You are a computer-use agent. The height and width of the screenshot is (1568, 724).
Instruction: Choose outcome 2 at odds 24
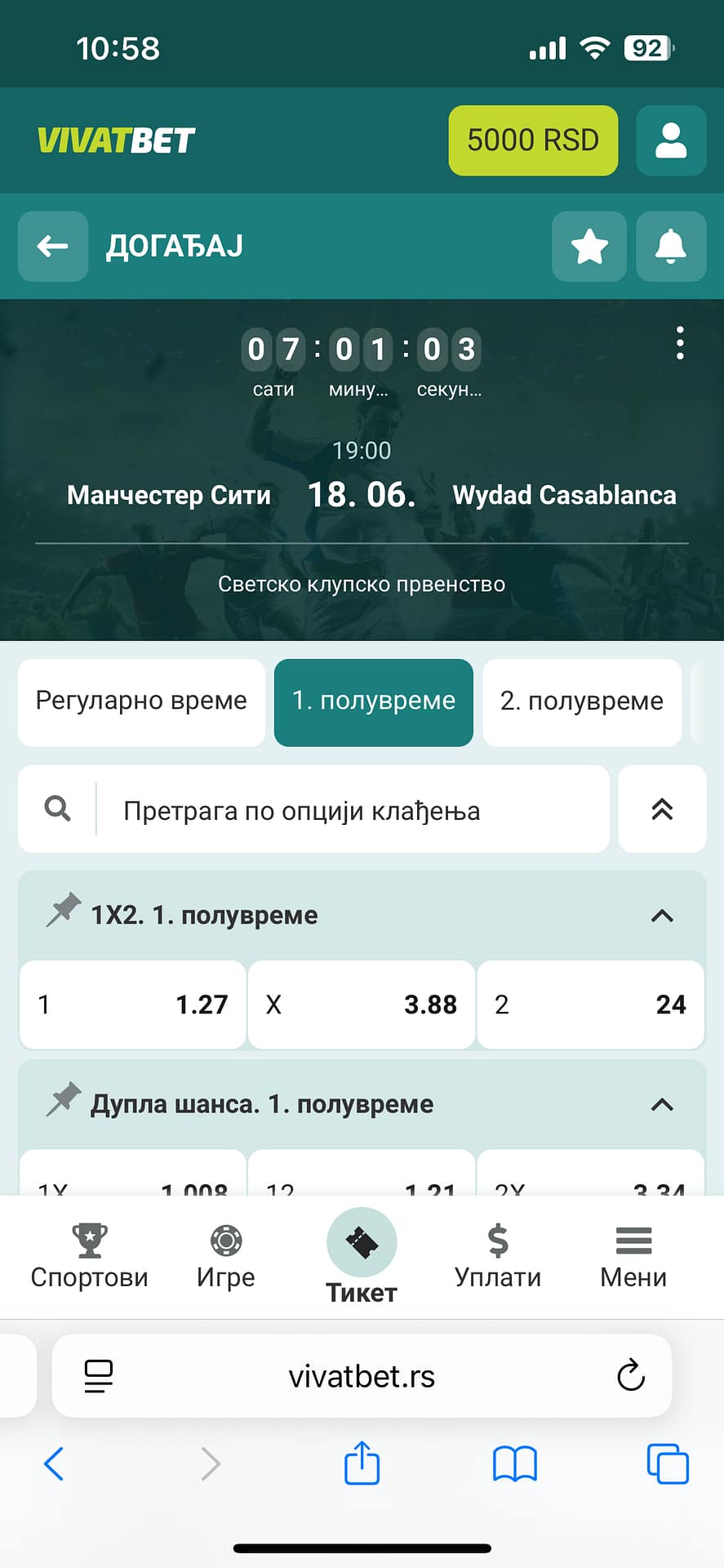point(590,1004)
